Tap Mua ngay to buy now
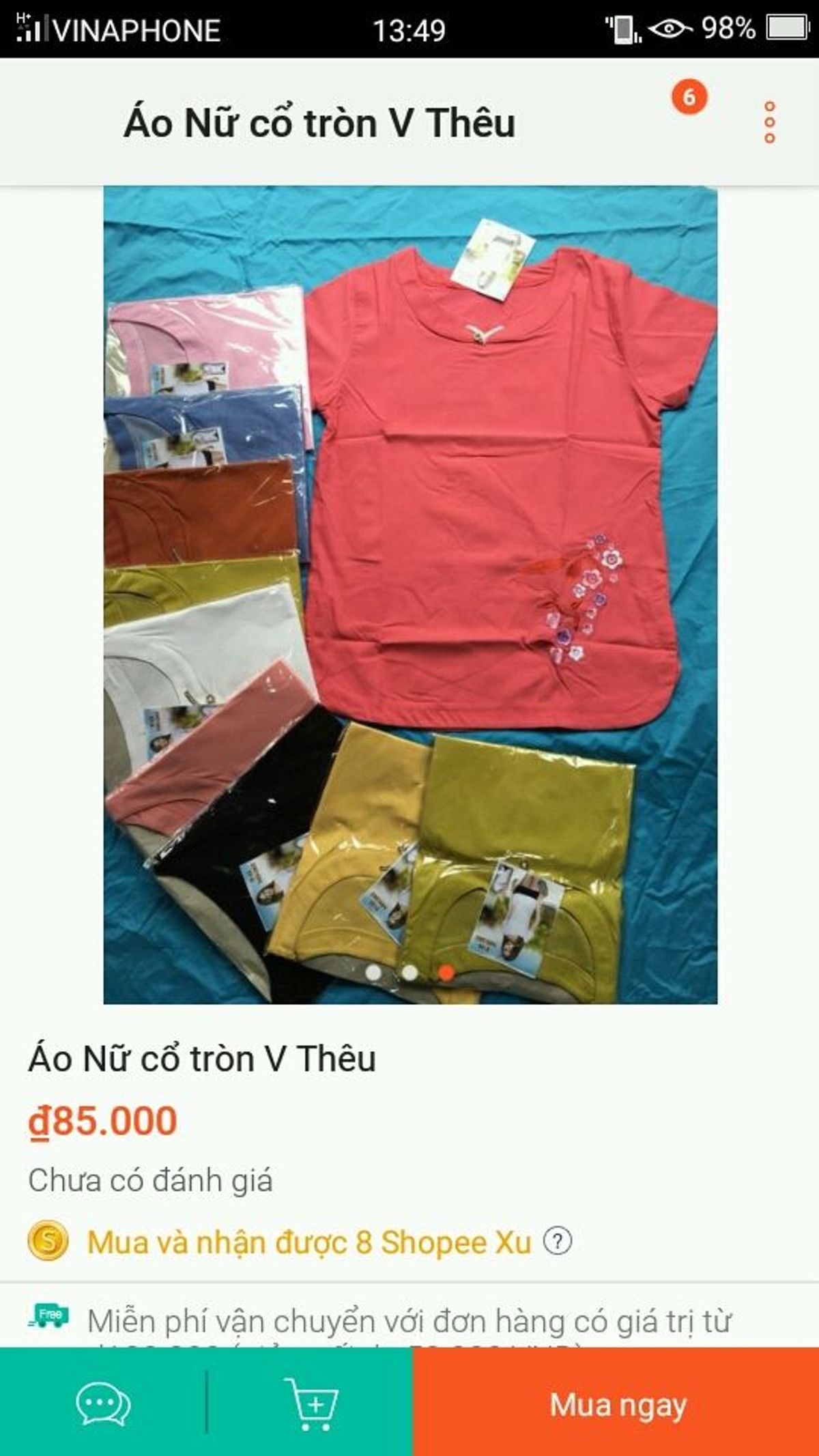819x1456 pixels. click(616, 1405)
